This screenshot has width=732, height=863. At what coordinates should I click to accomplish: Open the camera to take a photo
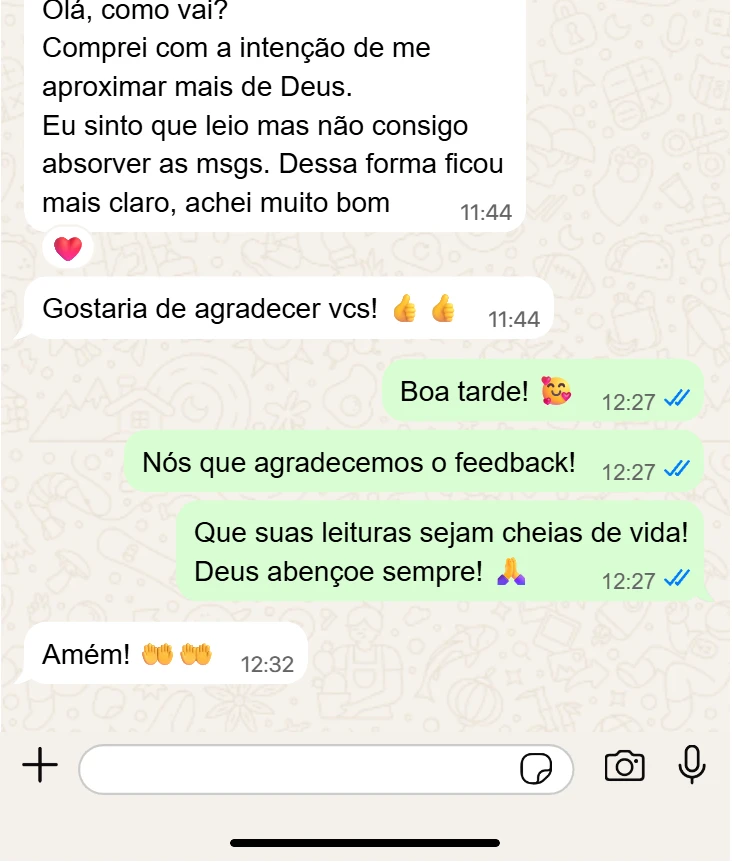tap(624, 767)
